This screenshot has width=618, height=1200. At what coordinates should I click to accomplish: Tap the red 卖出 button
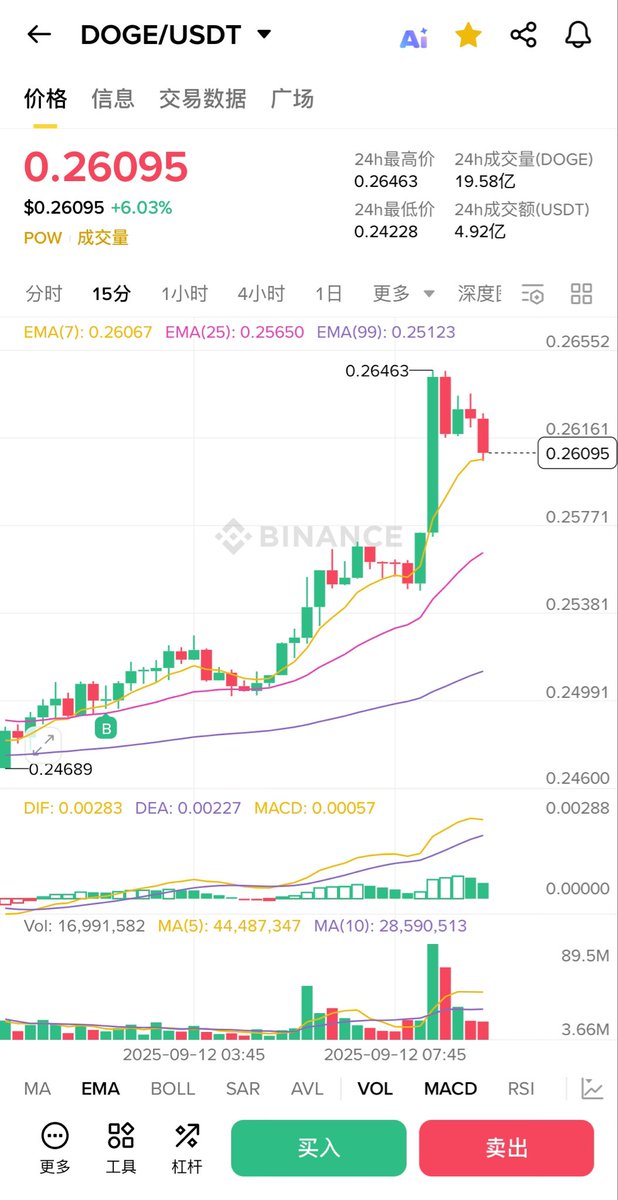507,1148
